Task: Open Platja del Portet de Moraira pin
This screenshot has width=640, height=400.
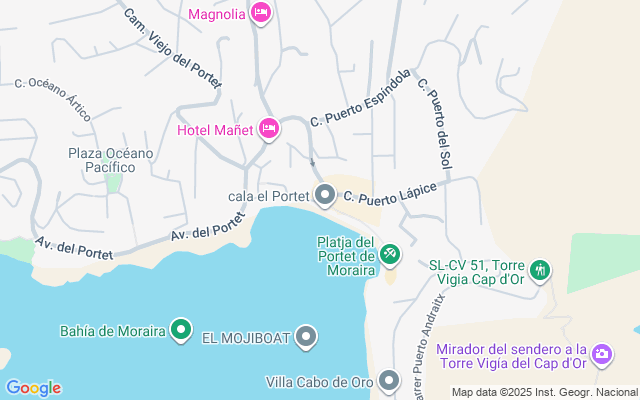Action: tap(390, 255)
